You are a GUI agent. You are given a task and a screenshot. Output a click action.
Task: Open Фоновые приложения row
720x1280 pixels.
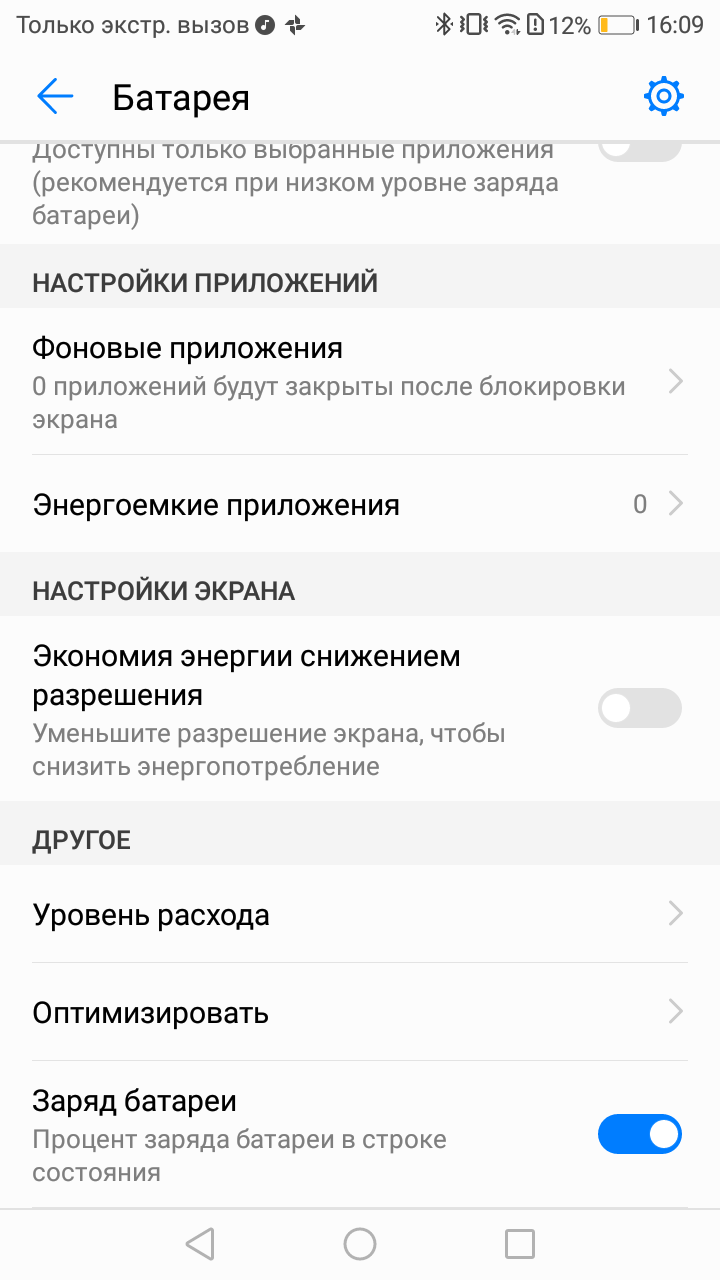pos(360,382)
